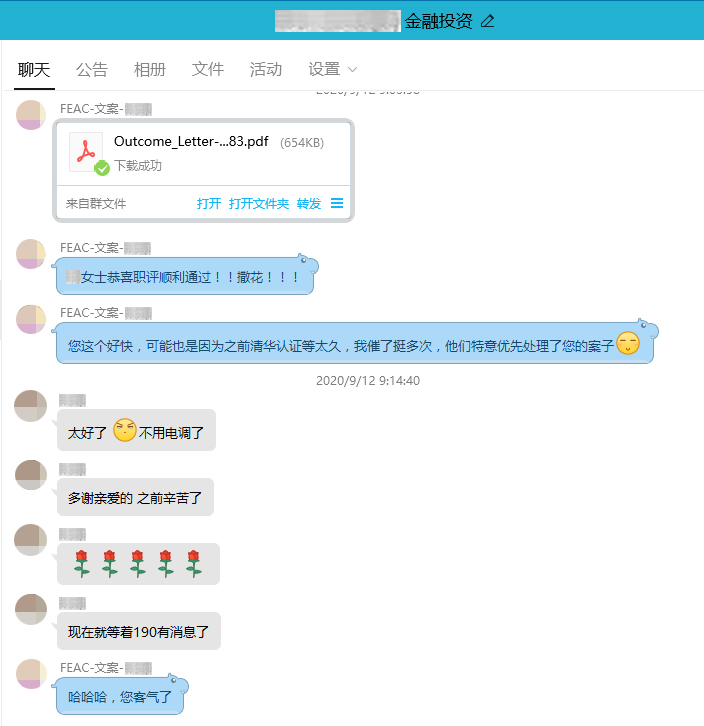The width and height of the screenshot is (704, 726).
Task: Expand the 设置 dropdown
Action: click(333, 69)
